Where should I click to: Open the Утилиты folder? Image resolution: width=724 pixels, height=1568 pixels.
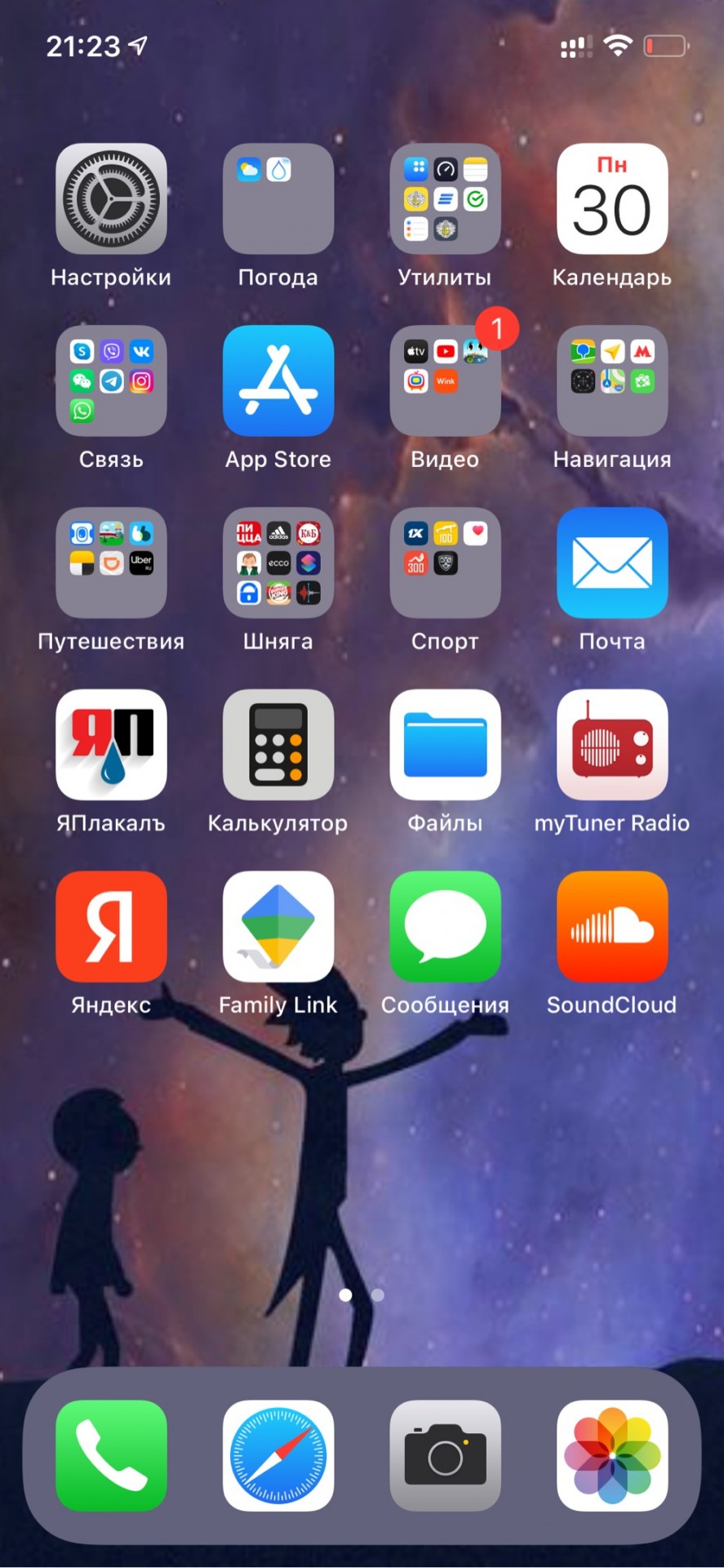(445, 198)
